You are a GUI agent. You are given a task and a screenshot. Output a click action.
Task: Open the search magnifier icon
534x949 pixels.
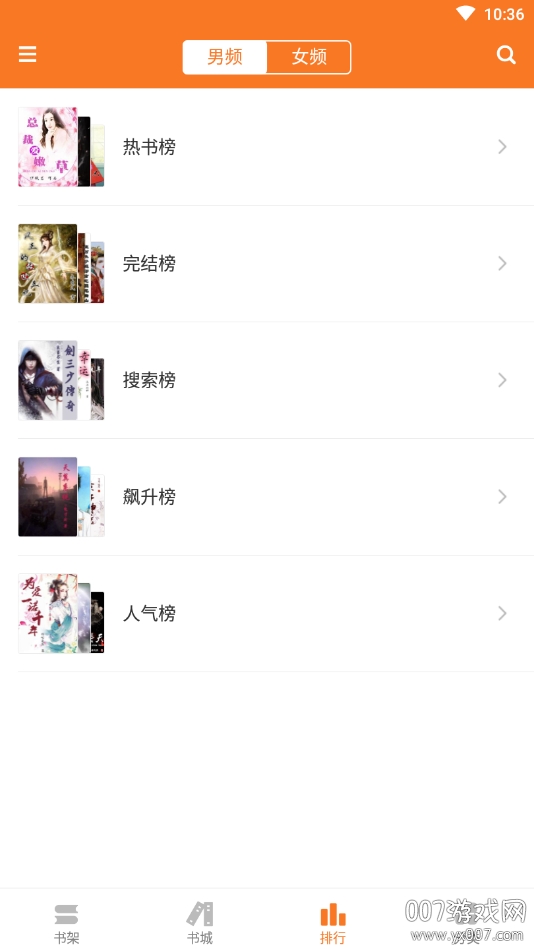pyautogui.click(x=506, y=55)
